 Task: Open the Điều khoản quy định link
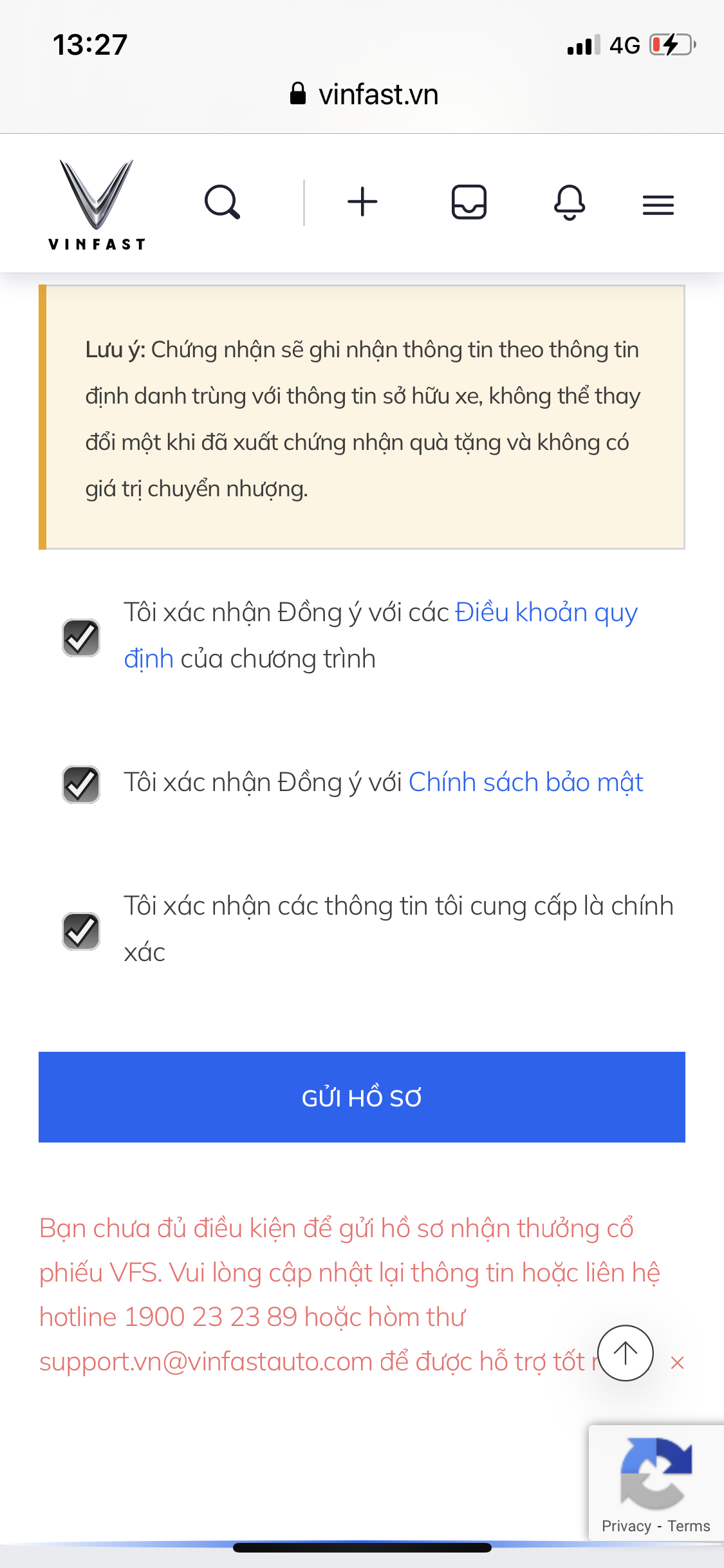coord(545,613)
